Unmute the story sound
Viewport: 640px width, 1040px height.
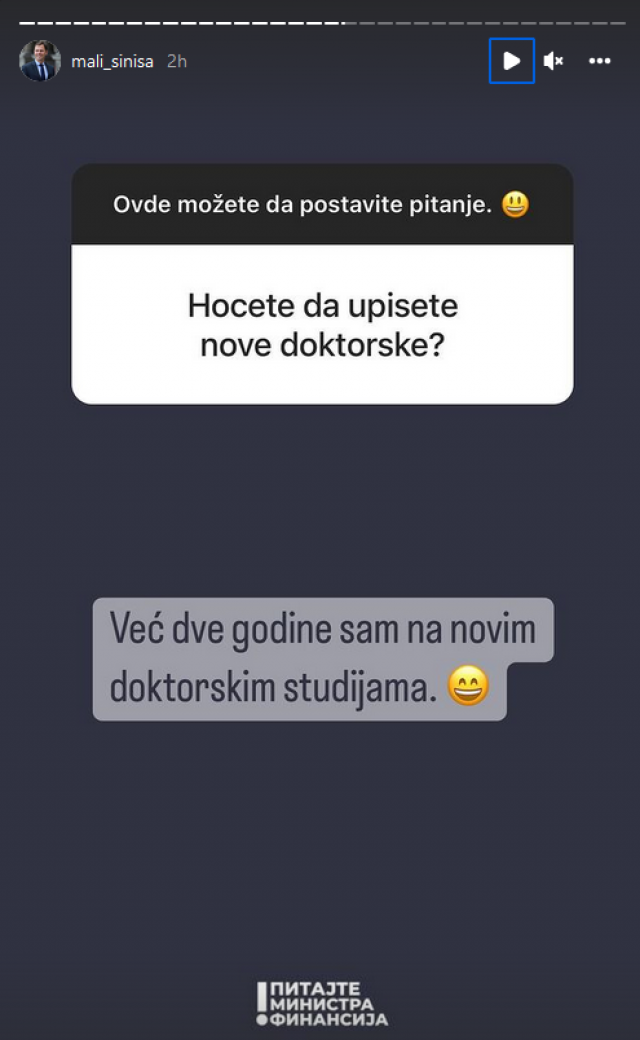pos(553,61)
